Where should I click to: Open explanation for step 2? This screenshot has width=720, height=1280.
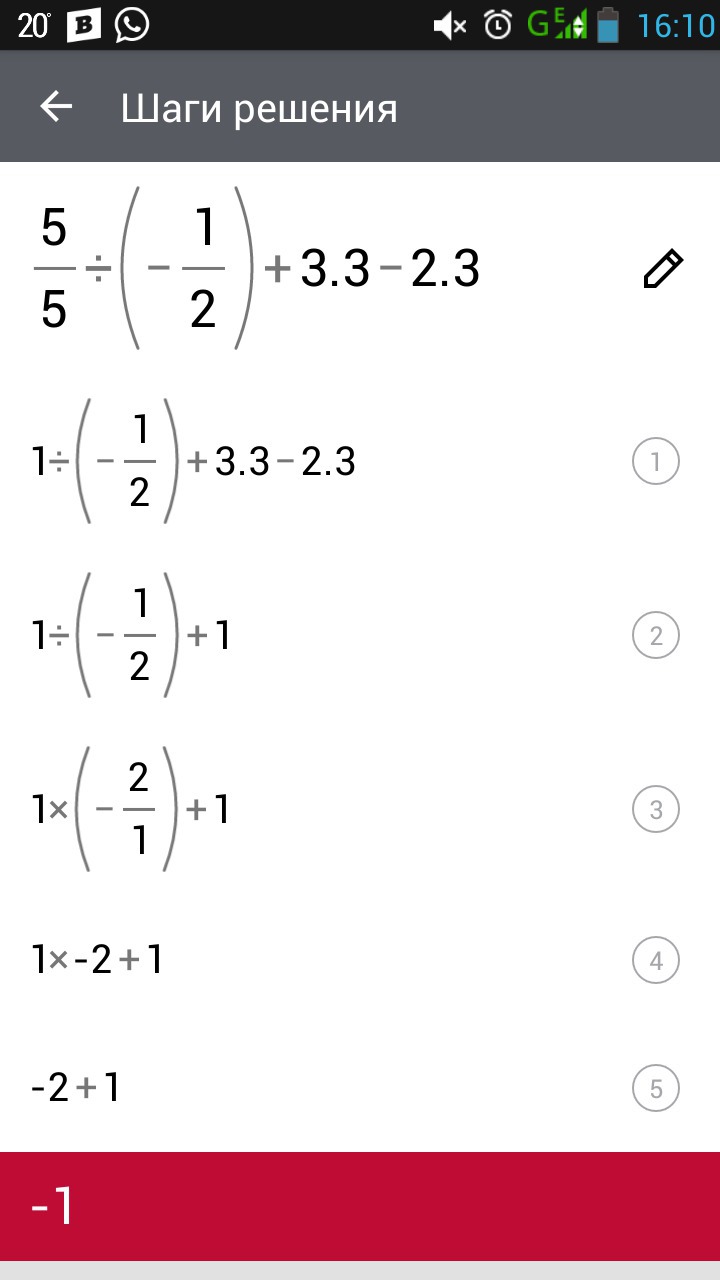pos(656,636)
